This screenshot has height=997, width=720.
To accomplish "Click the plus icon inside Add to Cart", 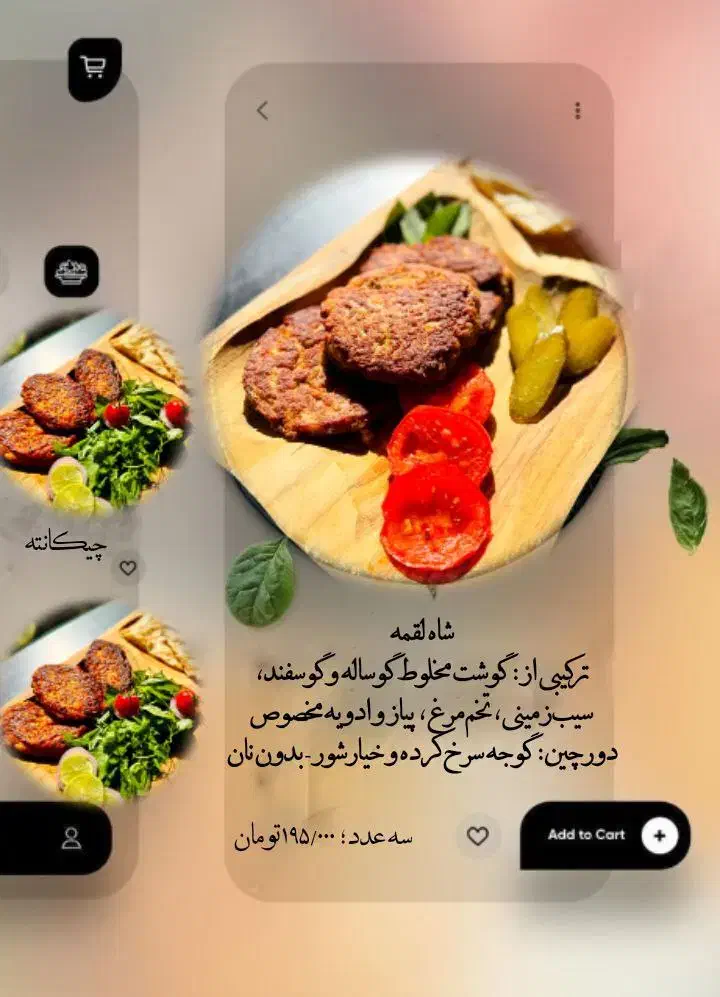I will click(656, 835).
